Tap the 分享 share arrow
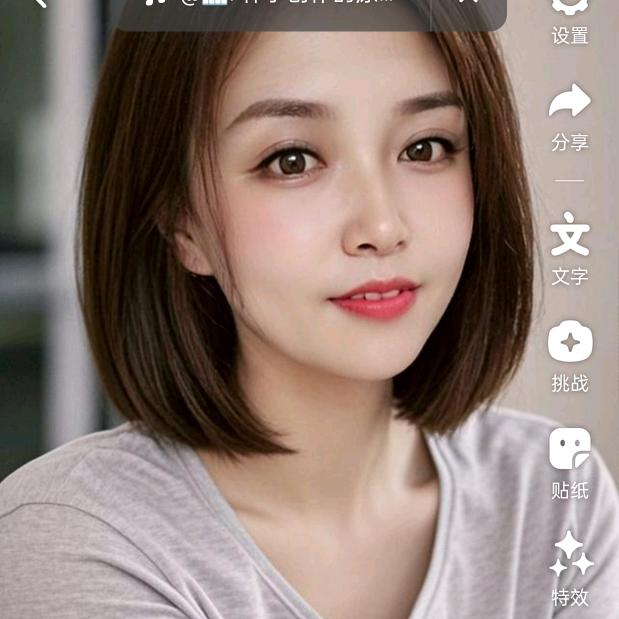619x619 pixels. point(570,114)
